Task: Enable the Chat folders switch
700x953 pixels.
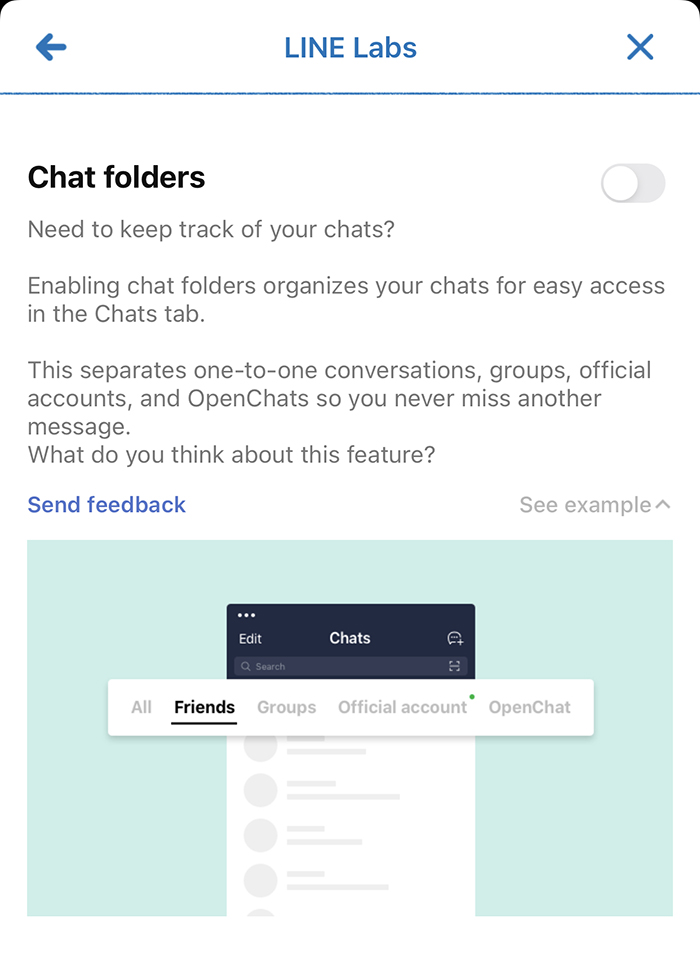Action: 632,184
